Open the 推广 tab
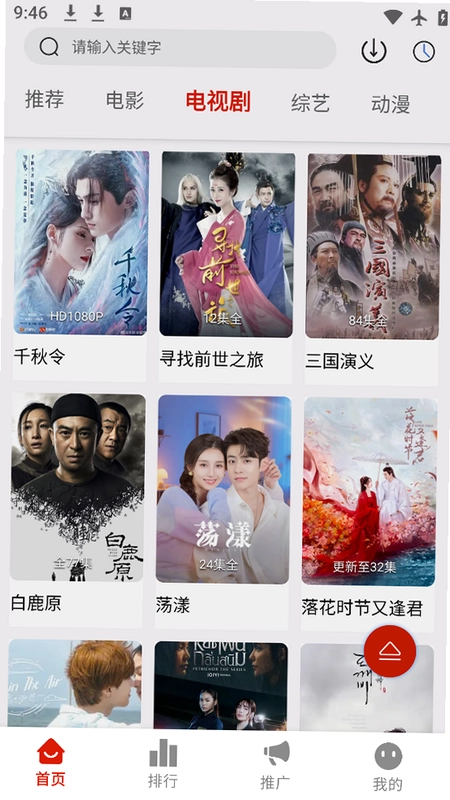The height and width of the screenshot is (800, 450). coord(276,765)
